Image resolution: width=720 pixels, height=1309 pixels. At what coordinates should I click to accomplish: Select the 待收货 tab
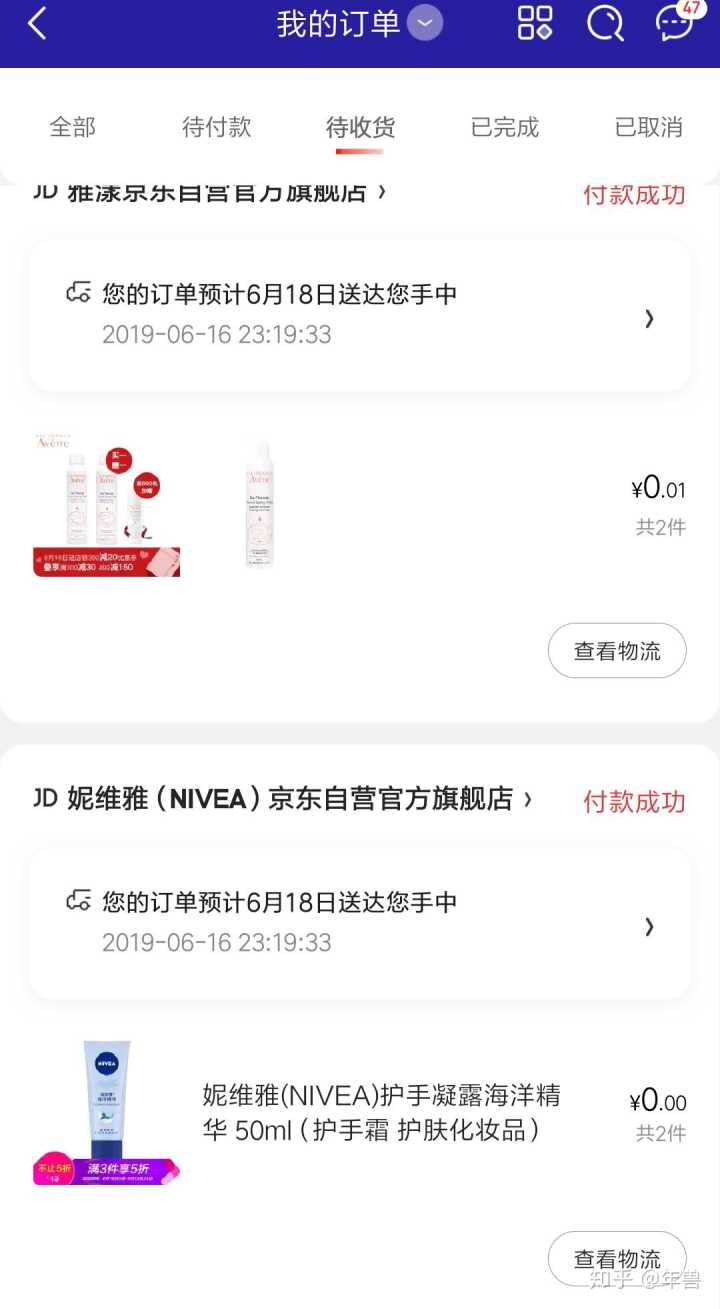tap(360, 128)
